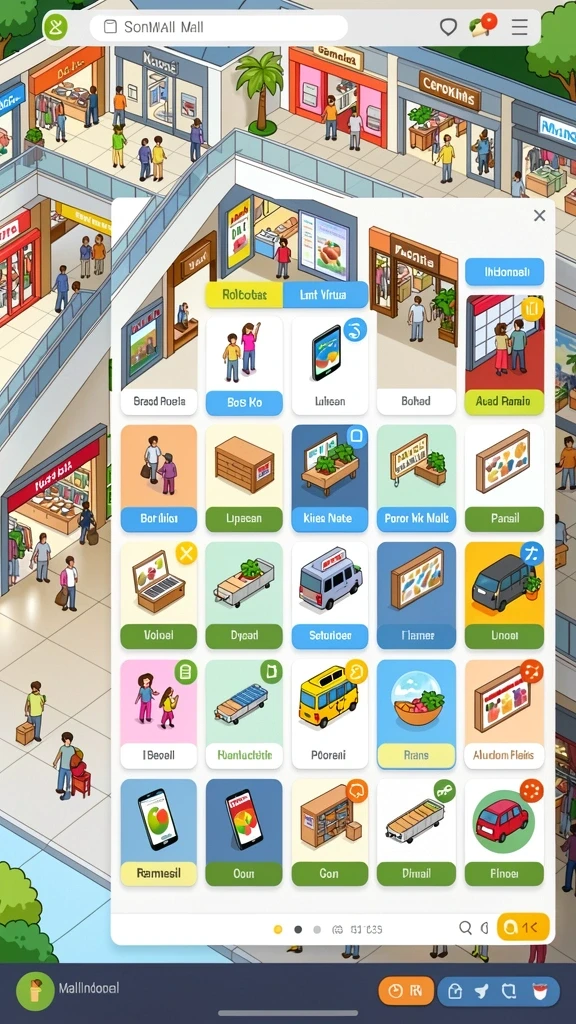Screen dimensions: 576x1024
Task: Switch to the Rolbotas tab
Action: click(x=244, y=295)
